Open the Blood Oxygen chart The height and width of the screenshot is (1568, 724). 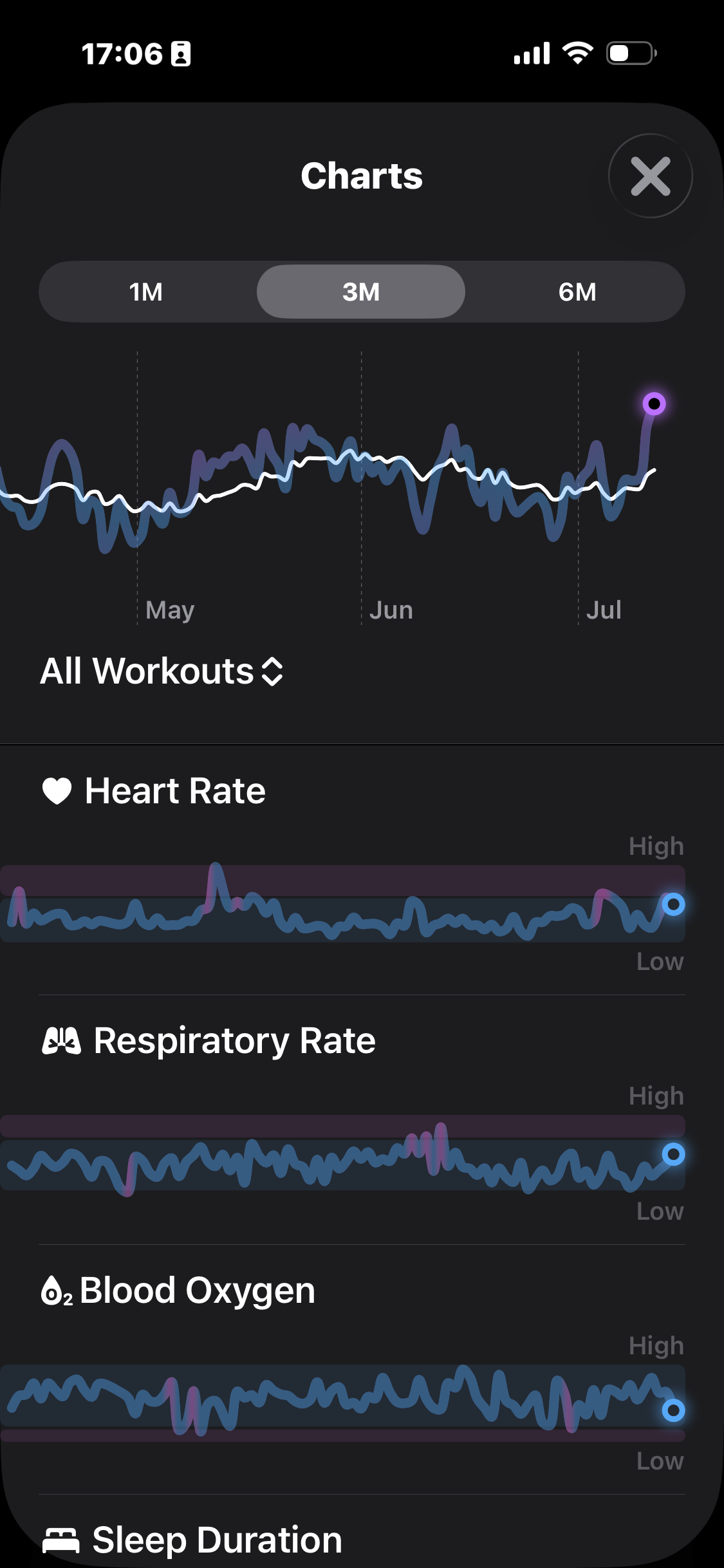point(362,1370)
